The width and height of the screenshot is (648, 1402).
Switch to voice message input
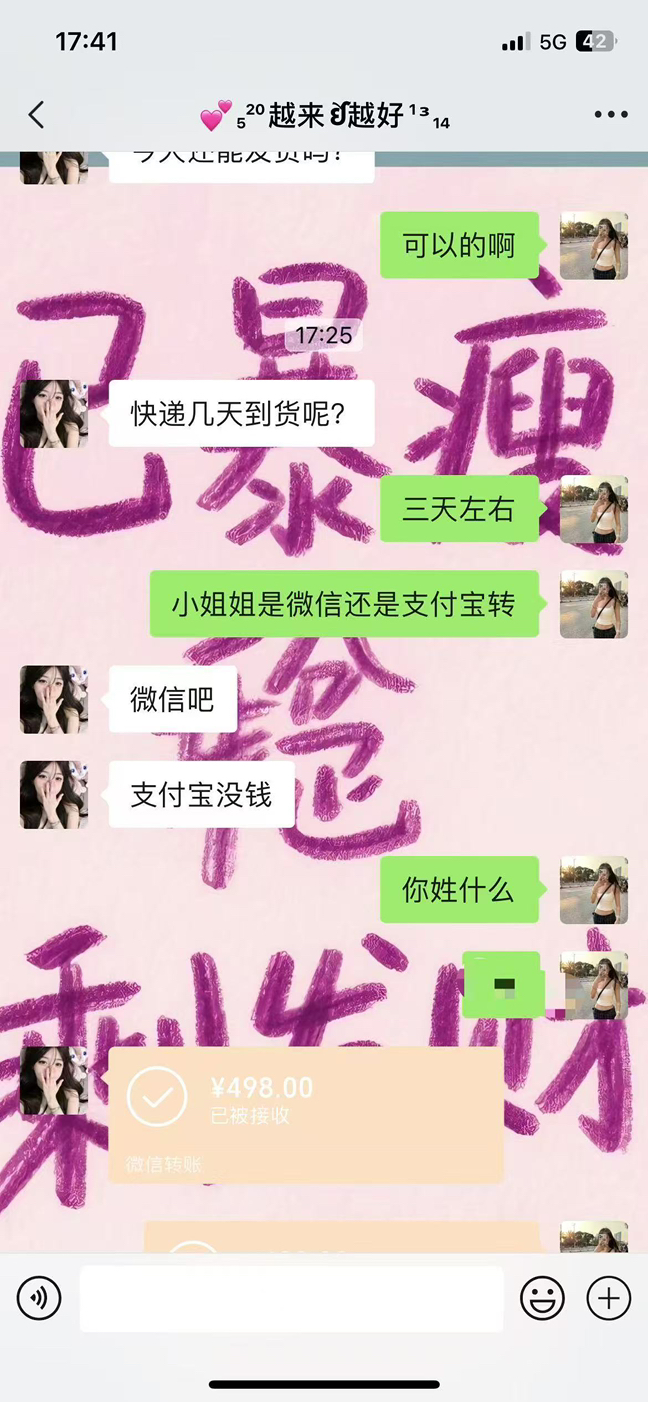(x=39, y=1299)
